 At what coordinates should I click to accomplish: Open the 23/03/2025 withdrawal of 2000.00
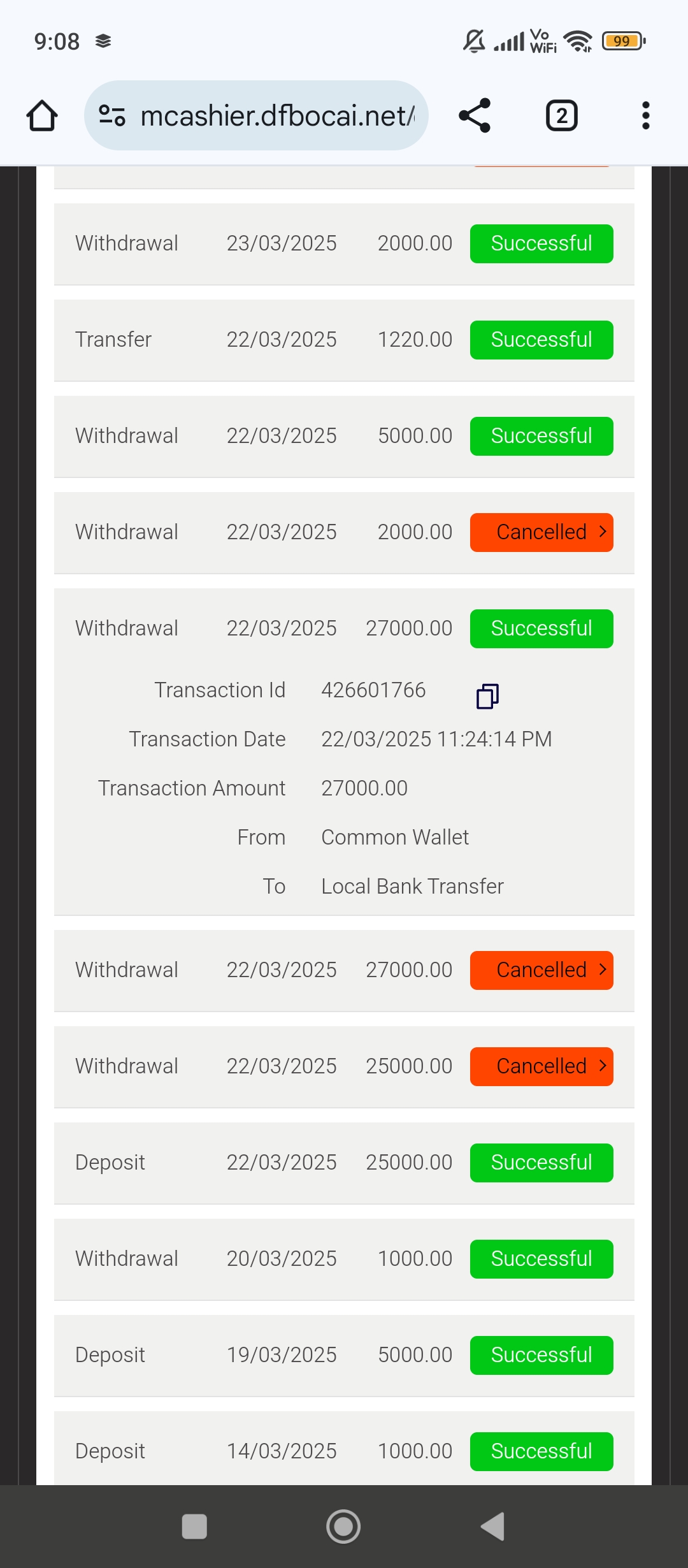pos(344,243)
